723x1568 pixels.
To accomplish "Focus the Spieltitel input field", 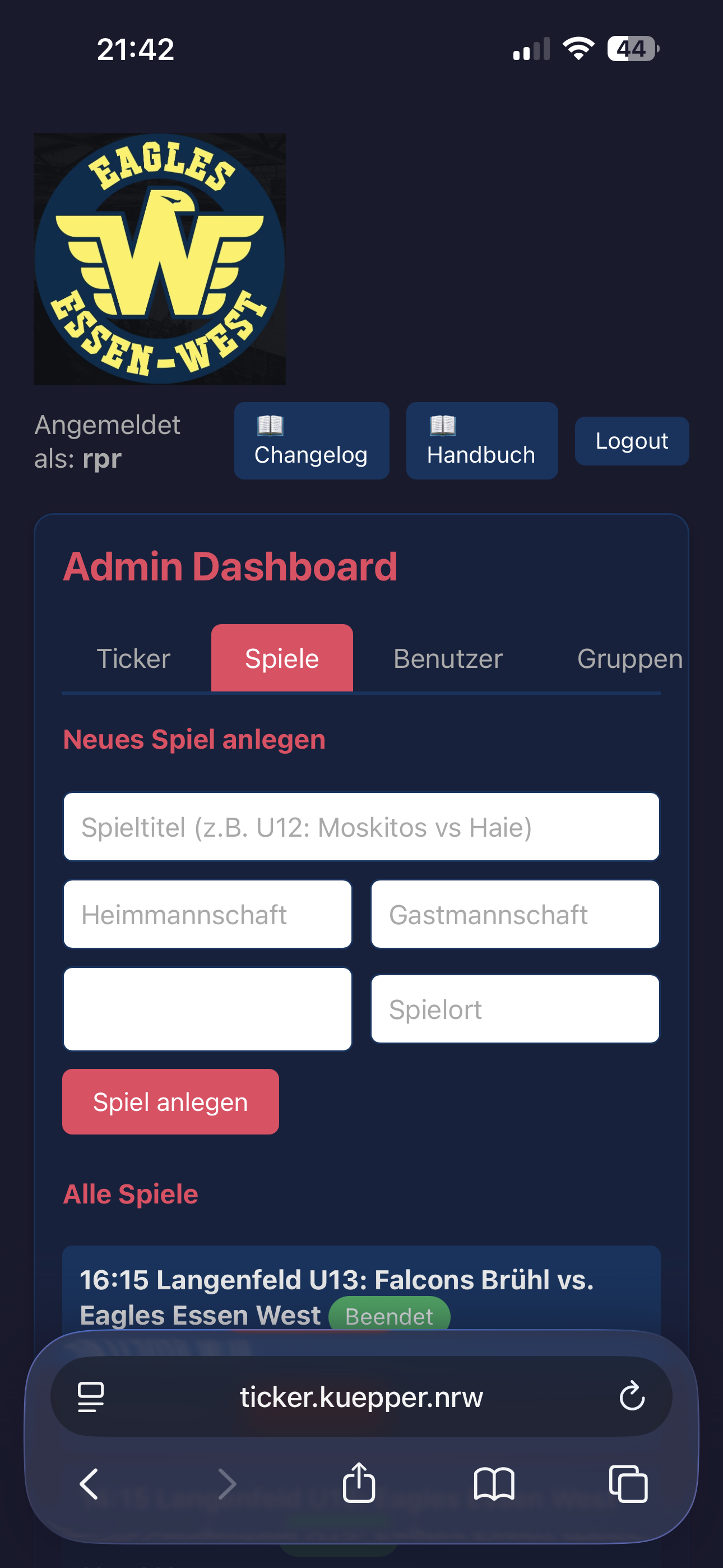I will pos(361,827).
